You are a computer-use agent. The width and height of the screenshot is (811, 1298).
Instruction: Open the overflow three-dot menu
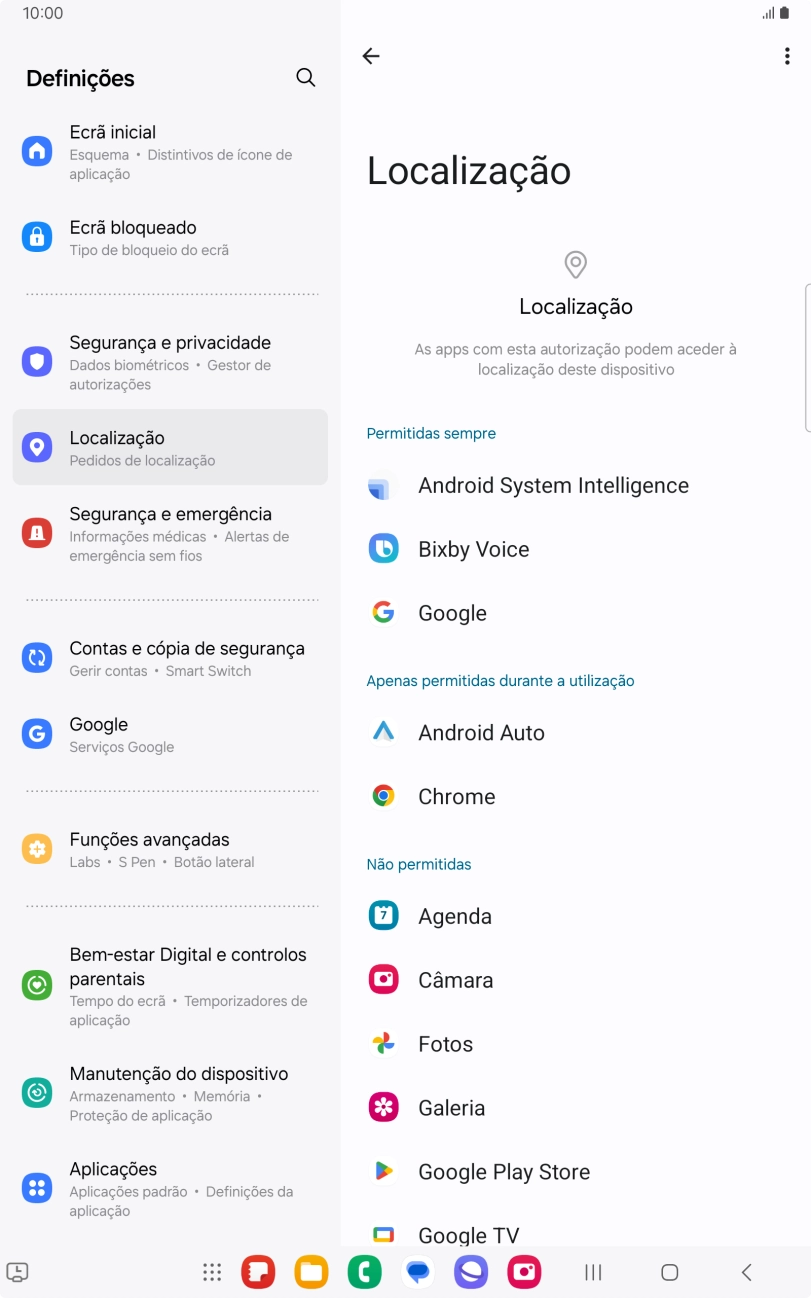pos(787,55)
